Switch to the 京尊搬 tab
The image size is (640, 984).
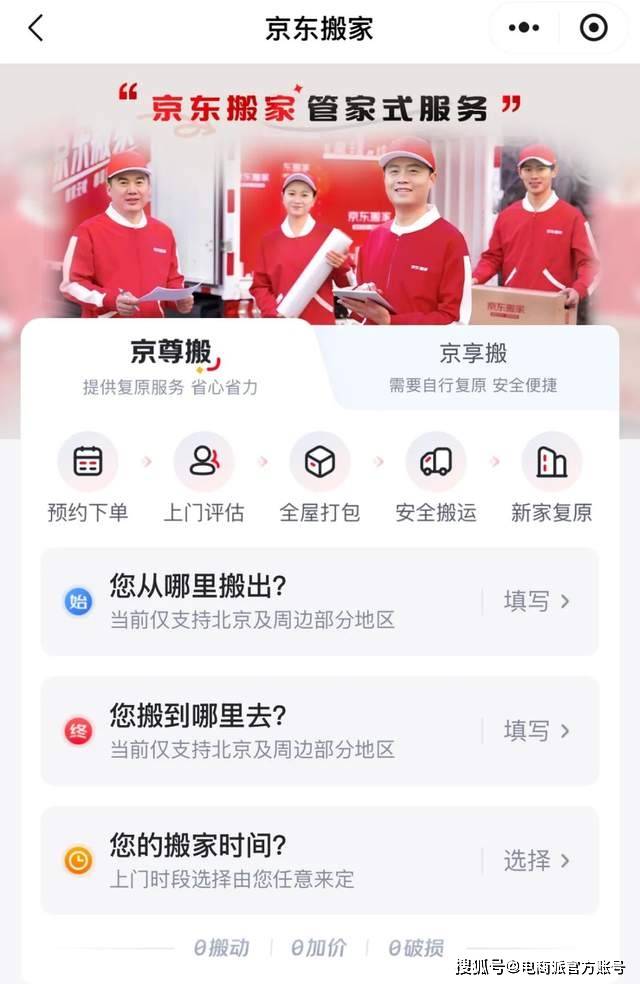click(170, 366)
